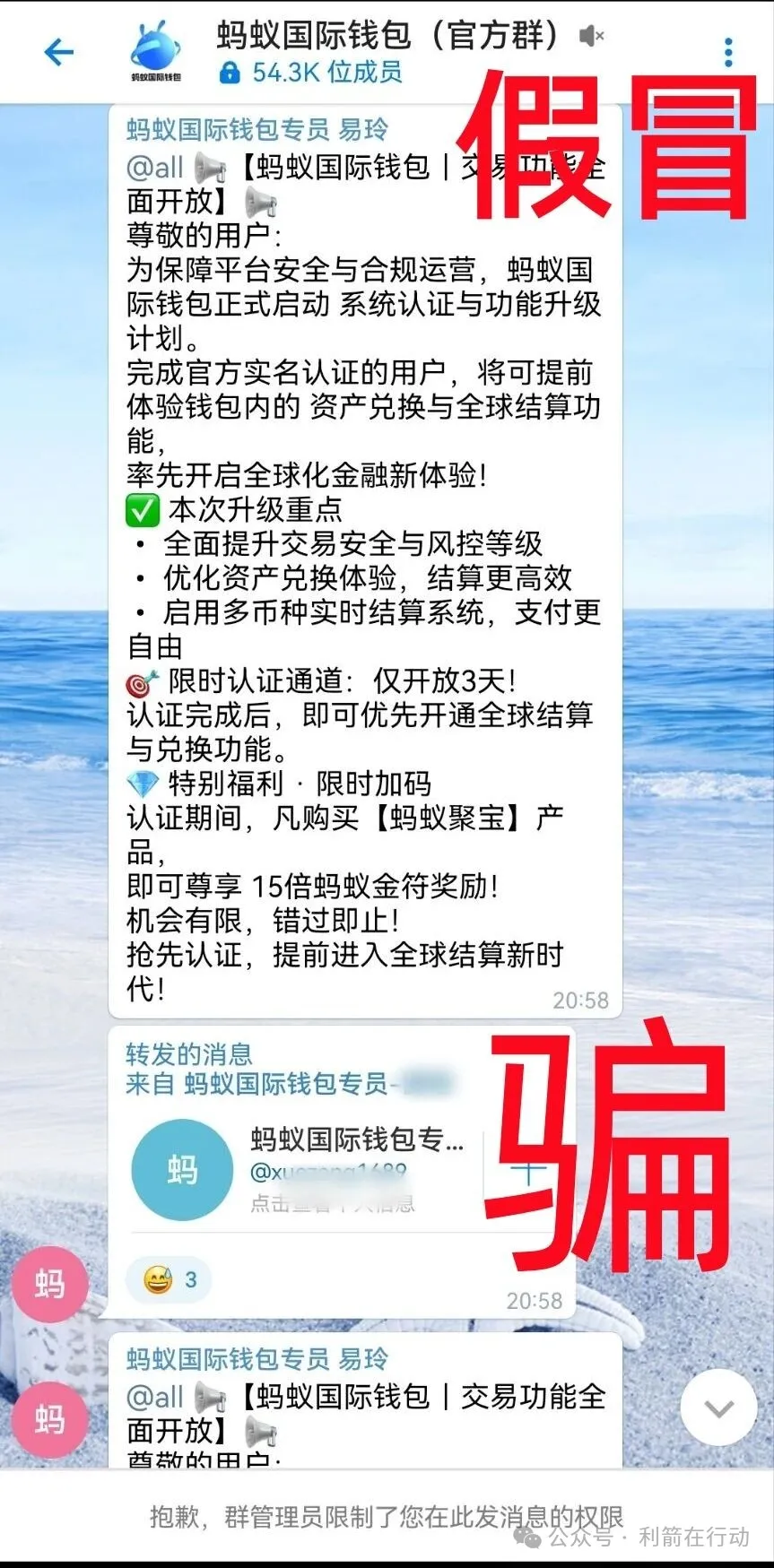Jump to latest messages with the down chevron
This screenshot has width=774, height=1568.
718,1408
